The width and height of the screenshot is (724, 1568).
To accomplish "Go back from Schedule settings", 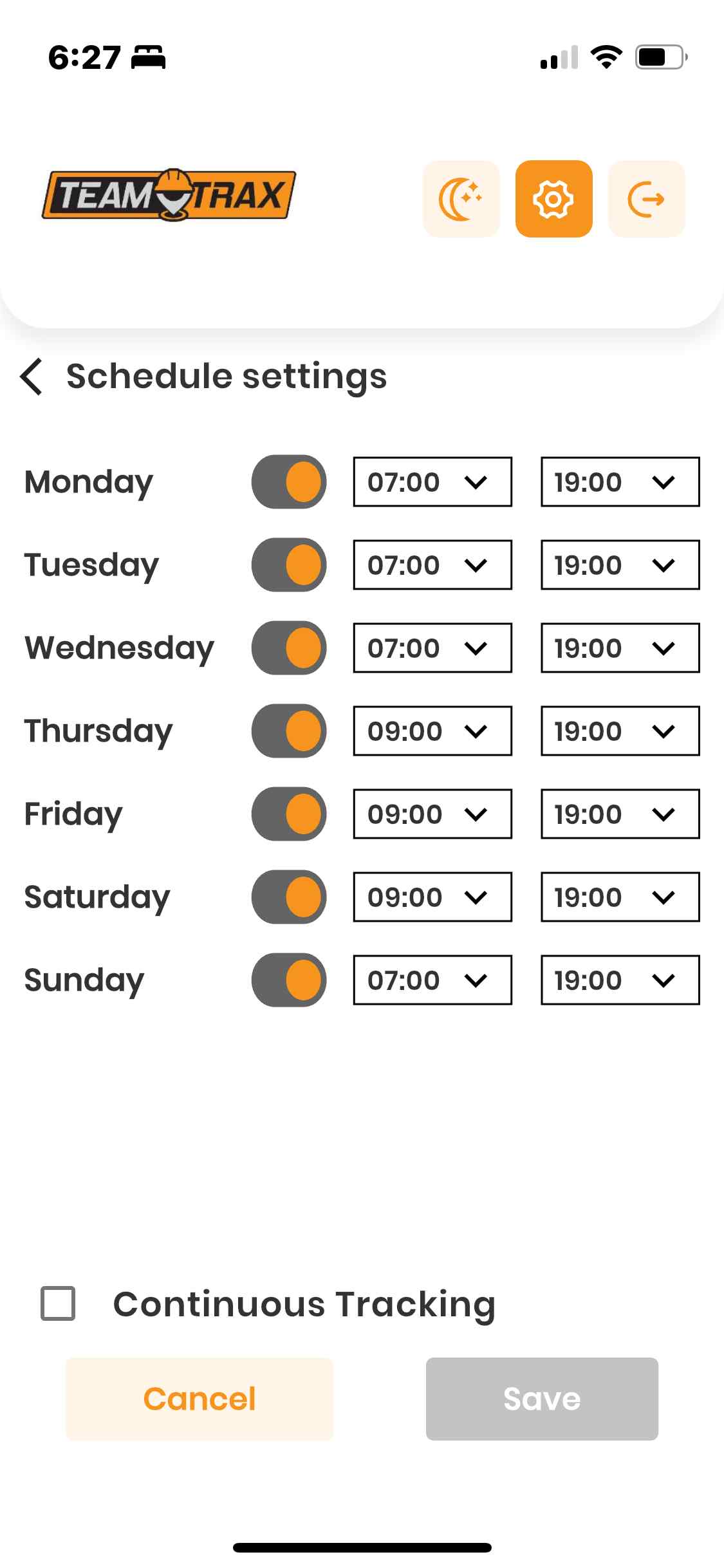I will (32, 377).
